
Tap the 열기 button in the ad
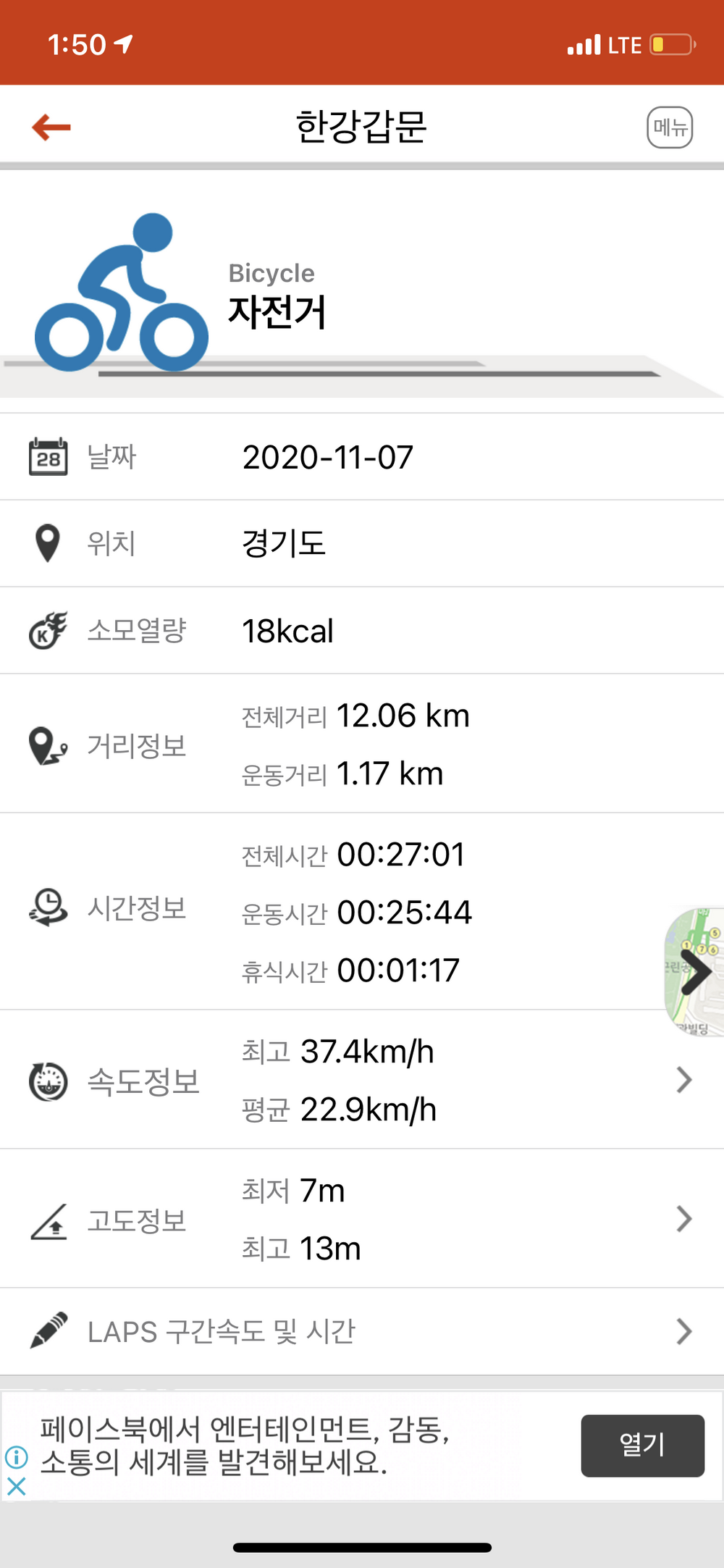coord(642,1445)
